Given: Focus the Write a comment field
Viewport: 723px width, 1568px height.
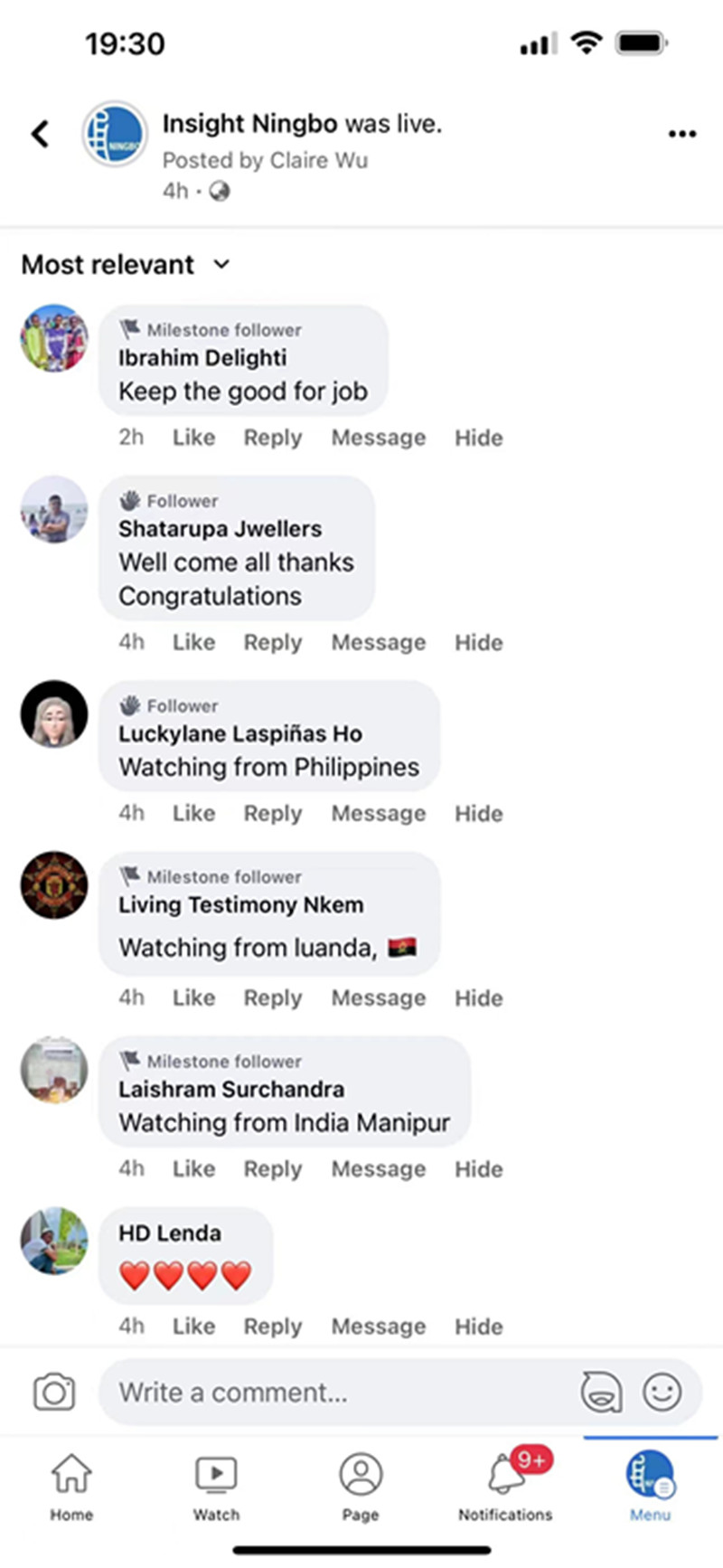Looking at the screenshot, I should click(334, 1393).
